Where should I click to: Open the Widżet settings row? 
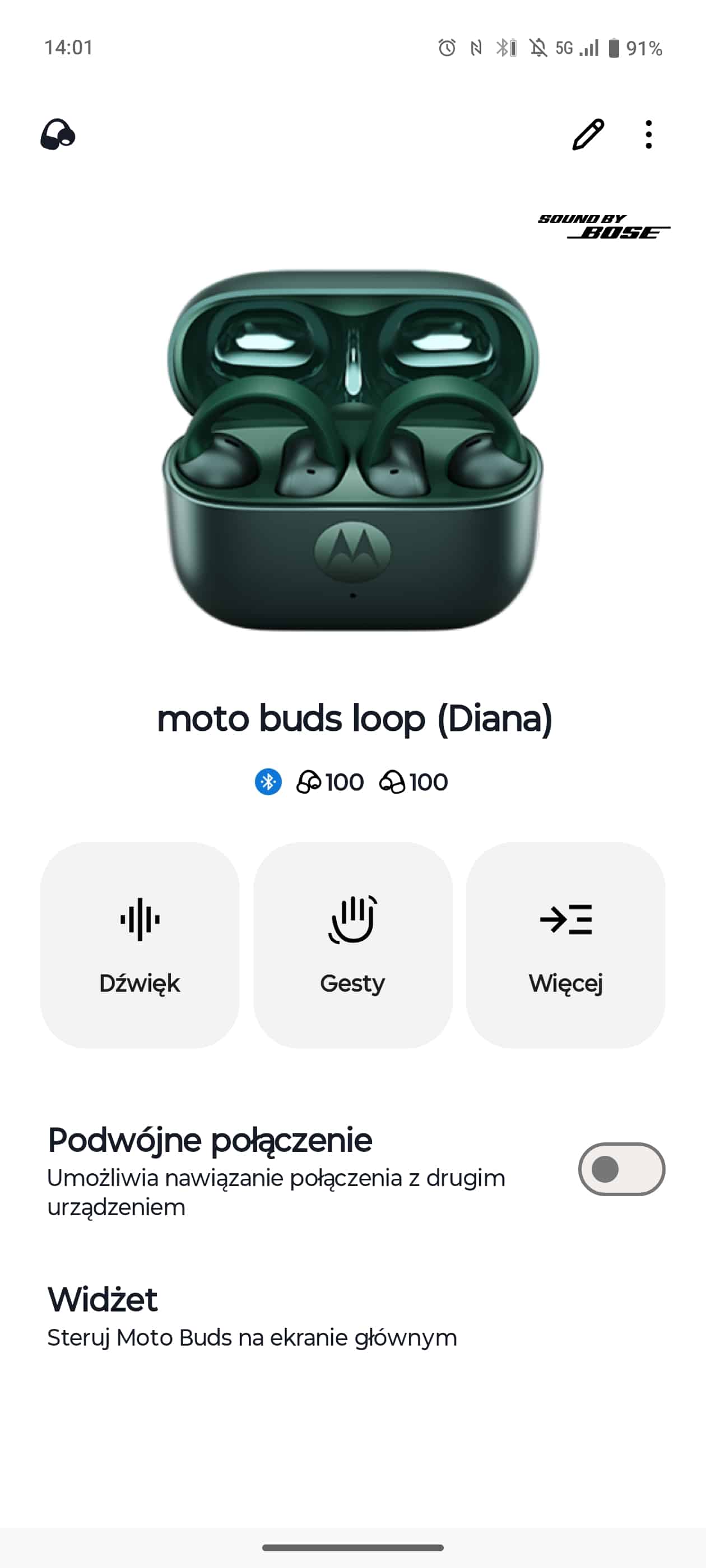click(252, 1316)
